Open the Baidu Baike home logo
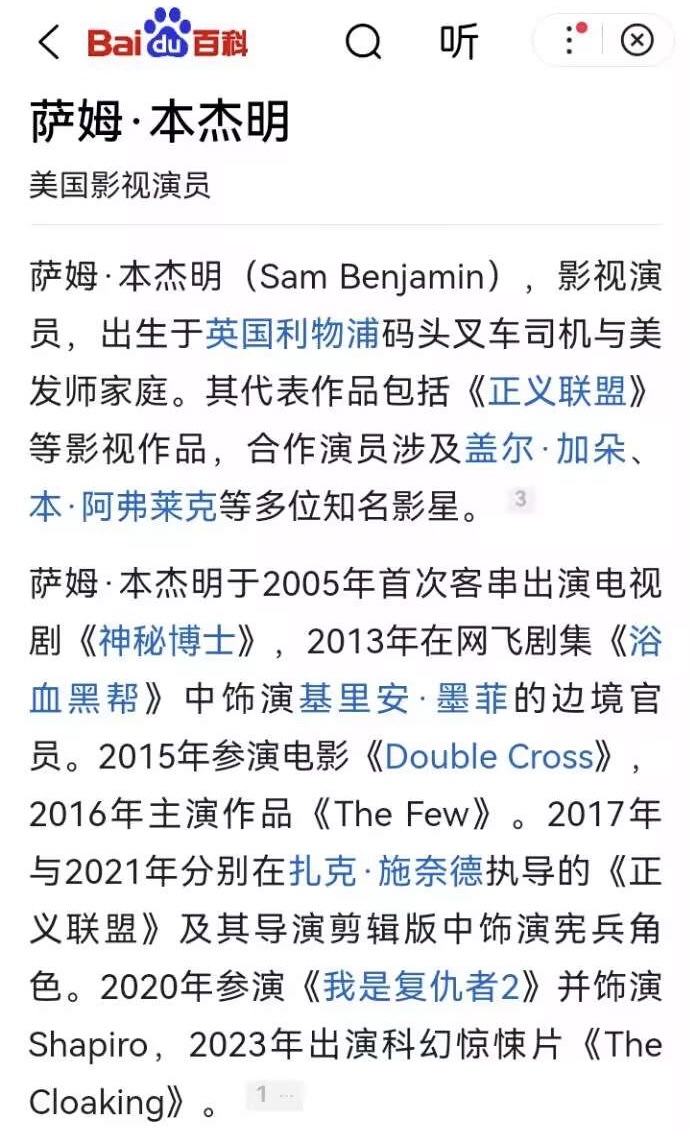The image size is (691, 1131). click(x=167, y=38)
